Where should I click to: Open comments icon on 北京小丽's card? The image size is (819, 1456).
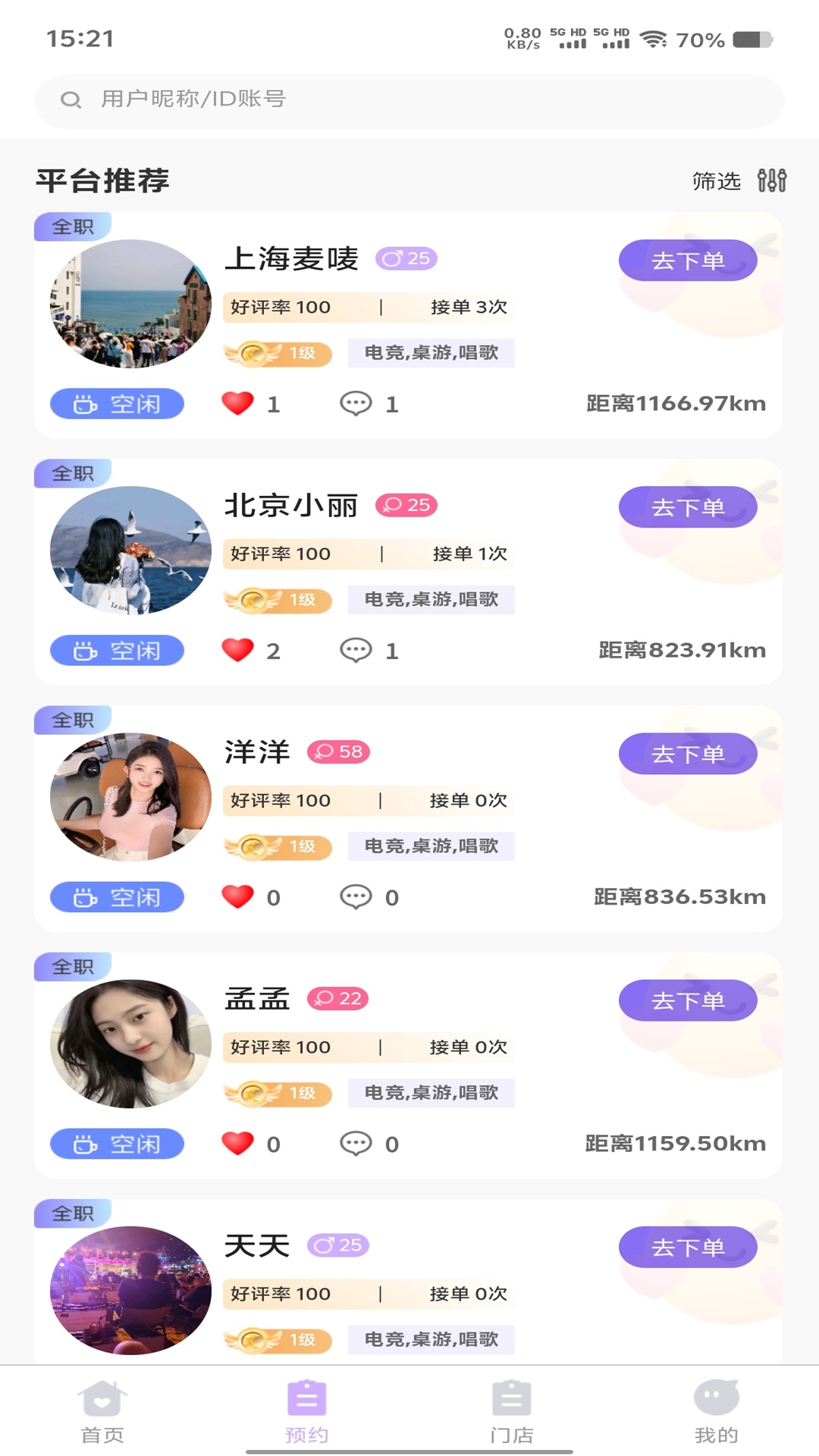coord(356,650)
